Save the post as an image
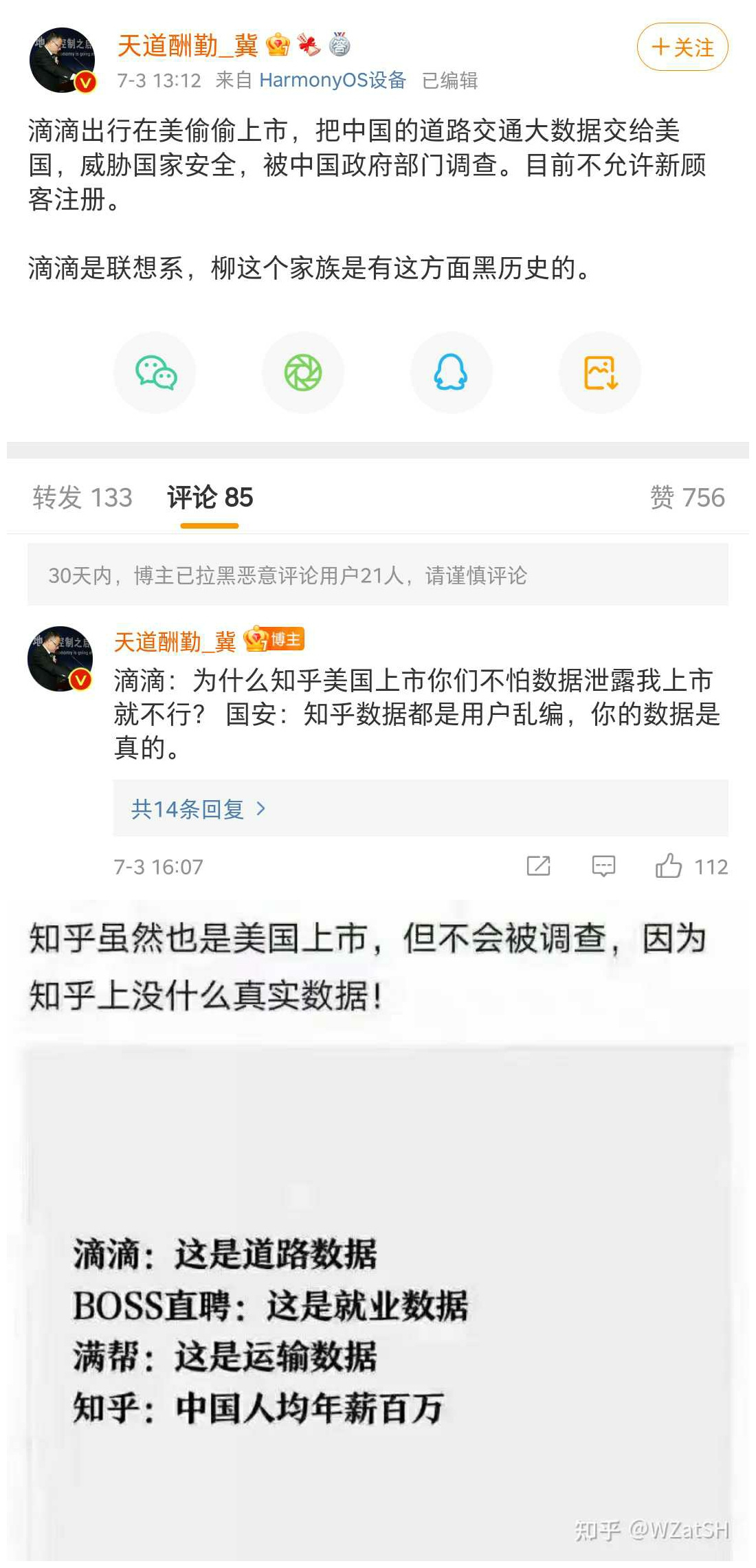Viewport: 756px width, 1568px height. (600, 373)
